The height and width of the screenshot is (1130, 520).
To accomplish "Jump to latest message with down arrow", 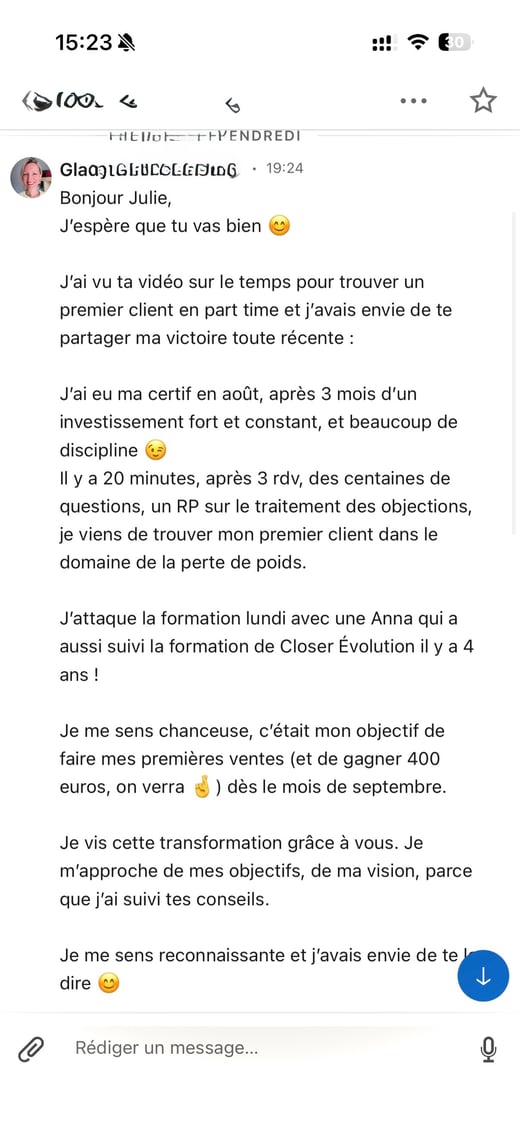I will [x=483, y=976].
